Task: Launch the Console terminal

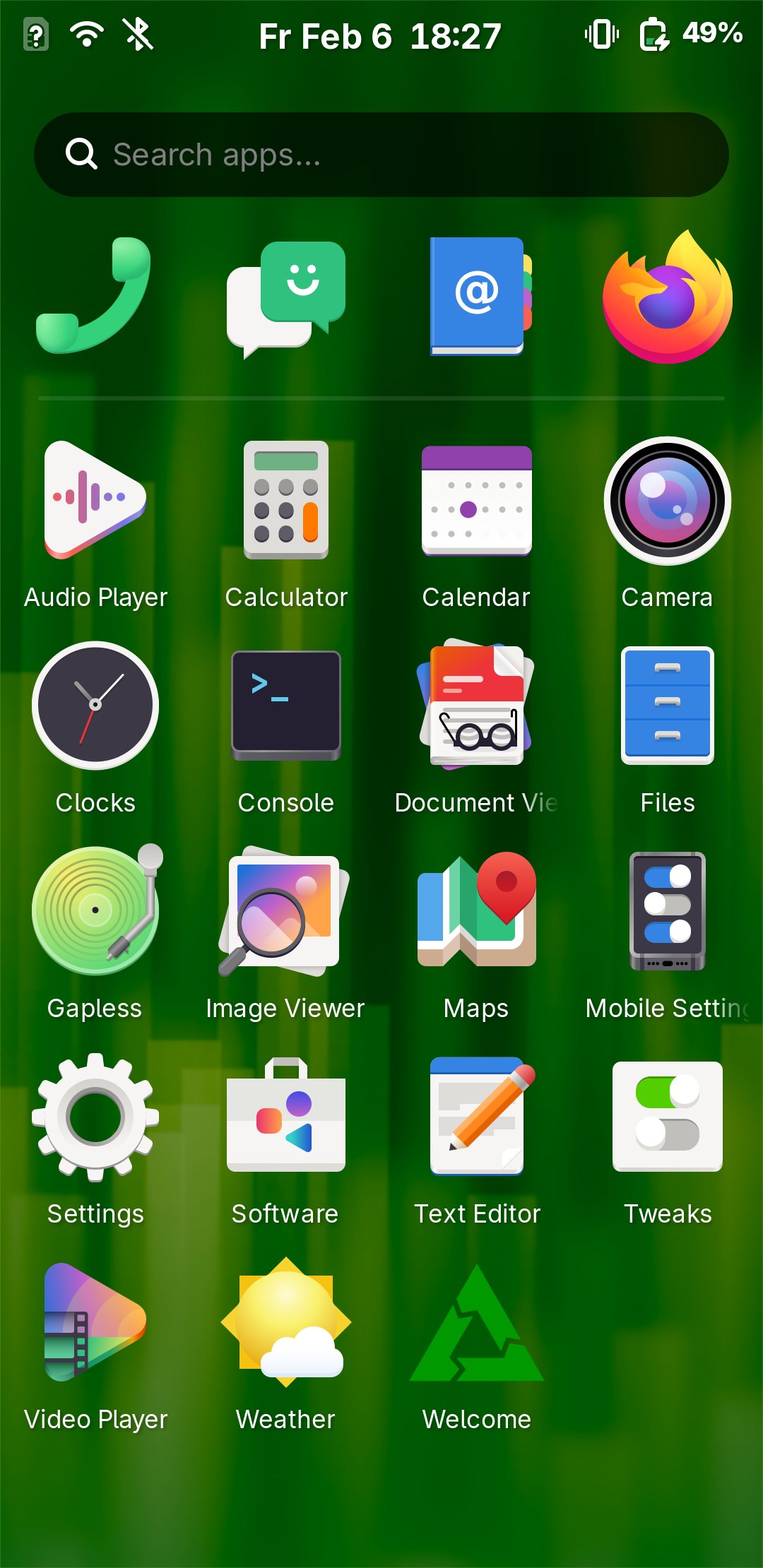Action: 286,706
